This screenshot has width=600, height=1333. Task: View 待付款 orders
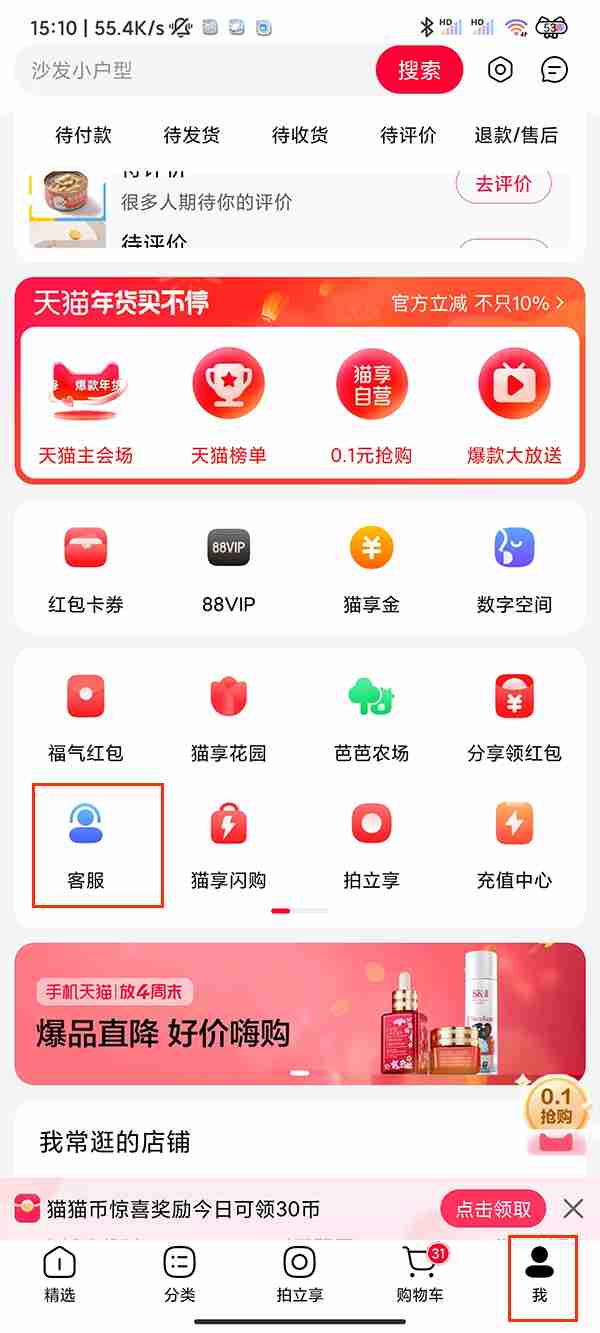(x=83, y=135)
